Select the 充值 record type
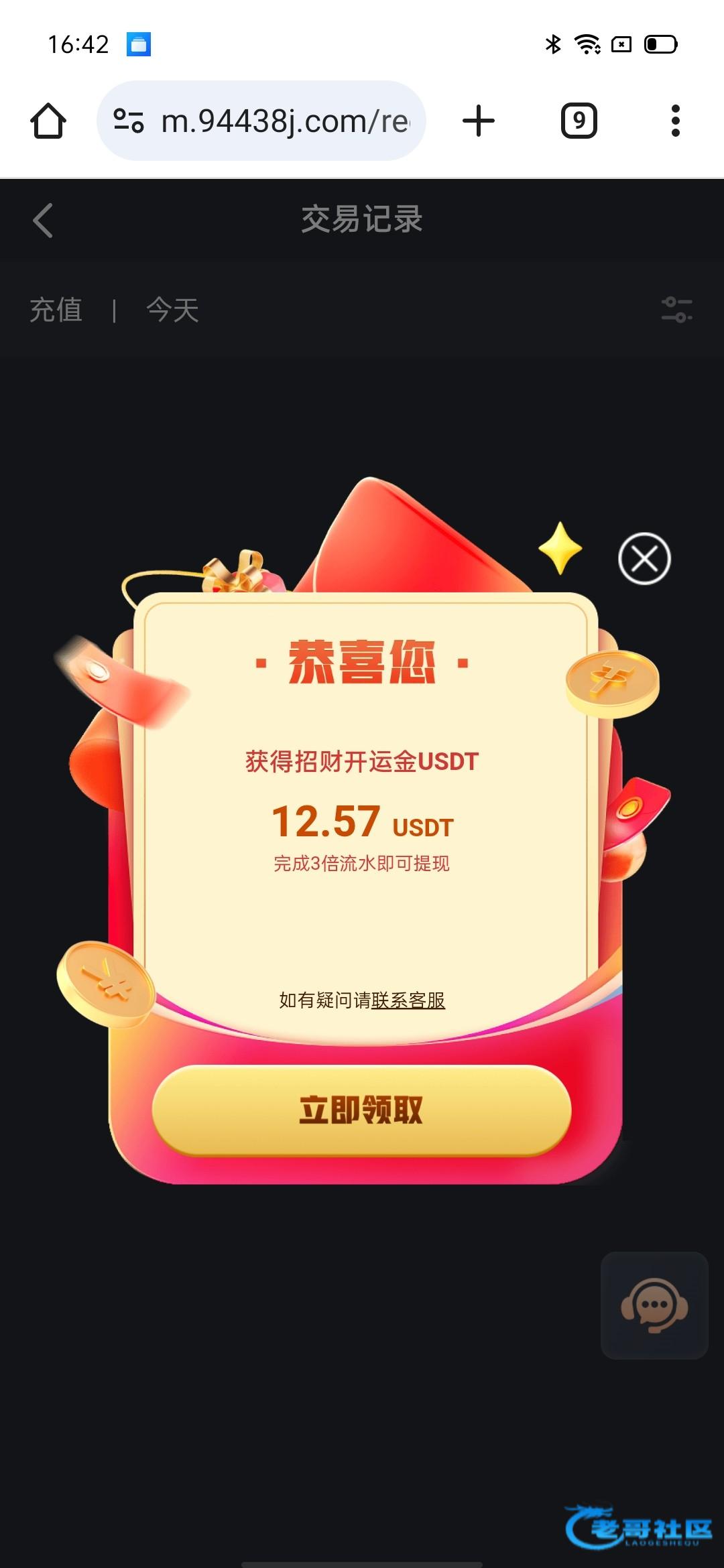The width and height of the screenshot is (724, 1568). tap(56, 310)
